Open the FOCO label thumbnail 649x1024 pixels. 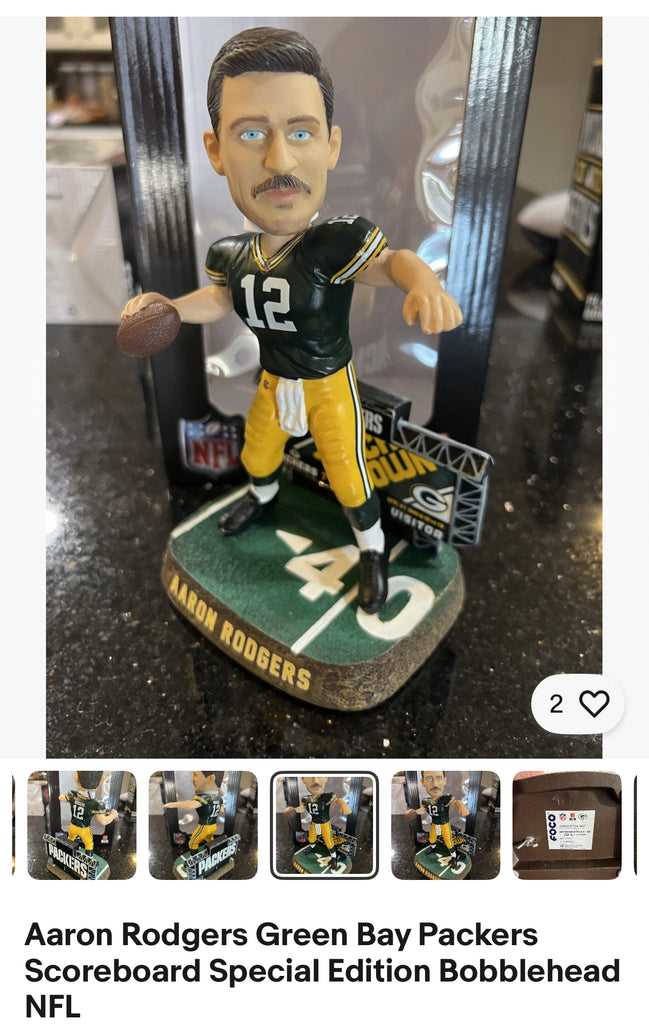566,825
